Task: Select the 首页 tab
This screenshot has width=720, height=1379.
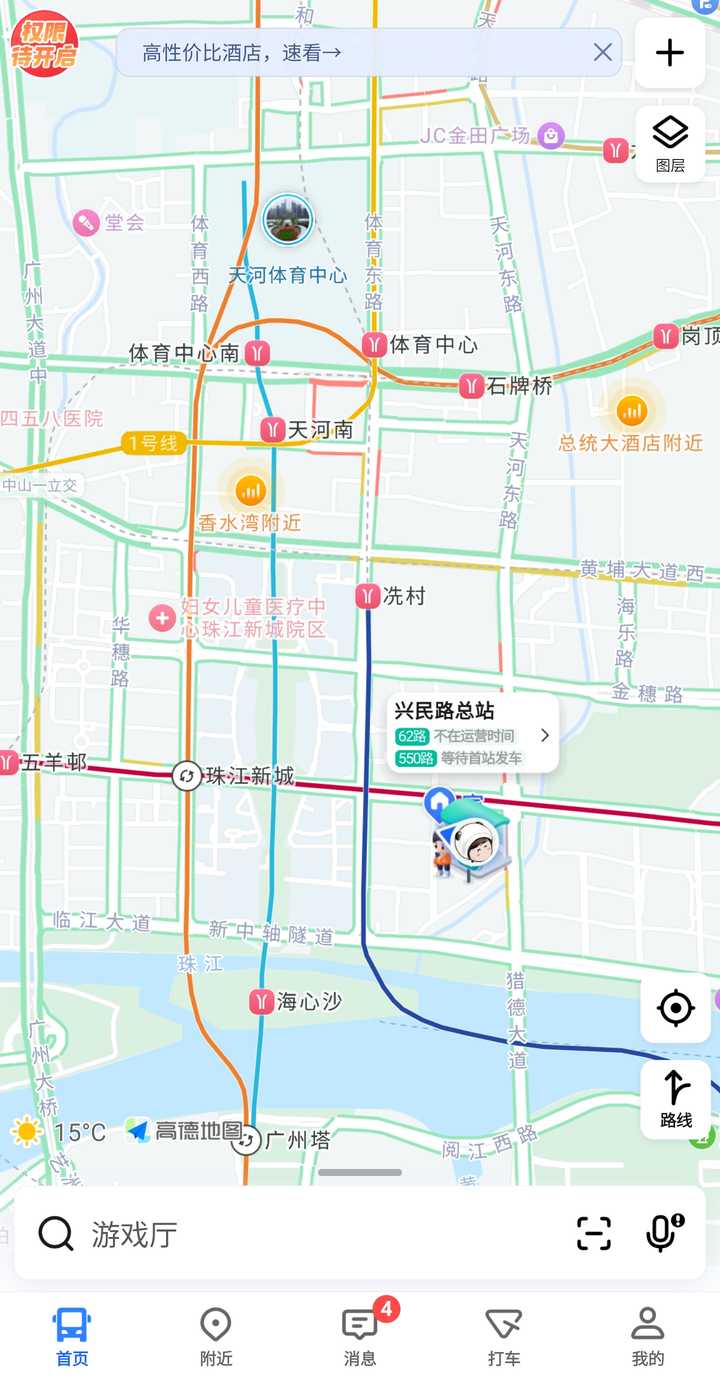Action: tap(72, 1337)
